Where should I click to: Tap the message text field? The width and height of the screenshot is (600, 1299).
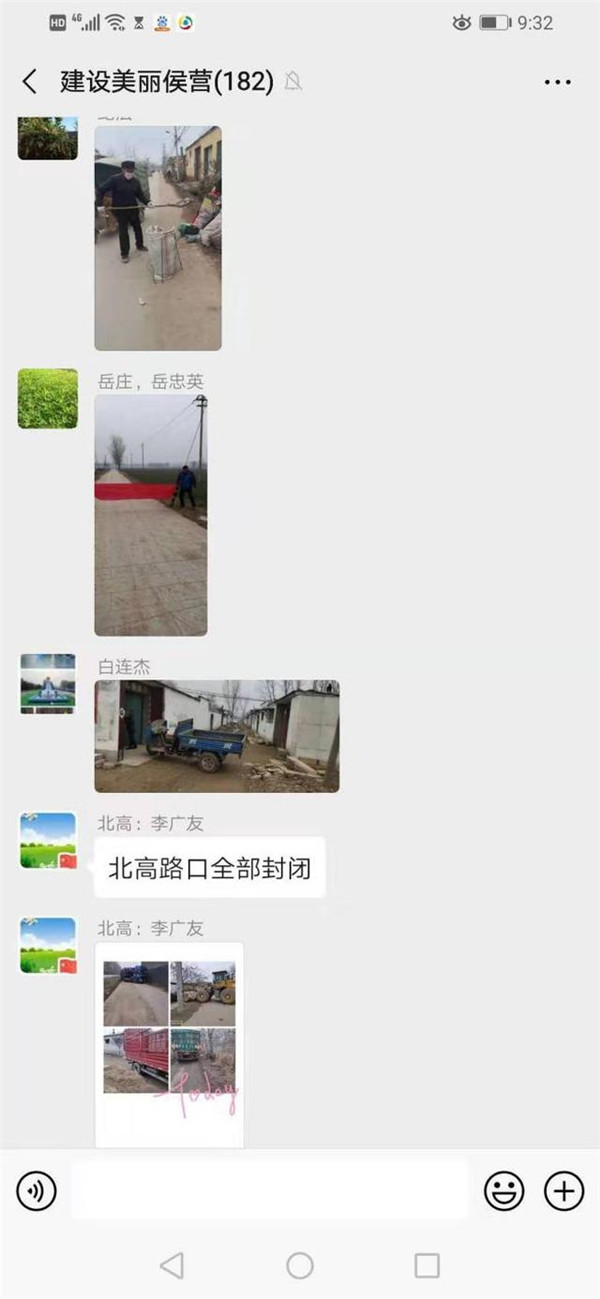pyautogui.click(x=269, y=1190)
